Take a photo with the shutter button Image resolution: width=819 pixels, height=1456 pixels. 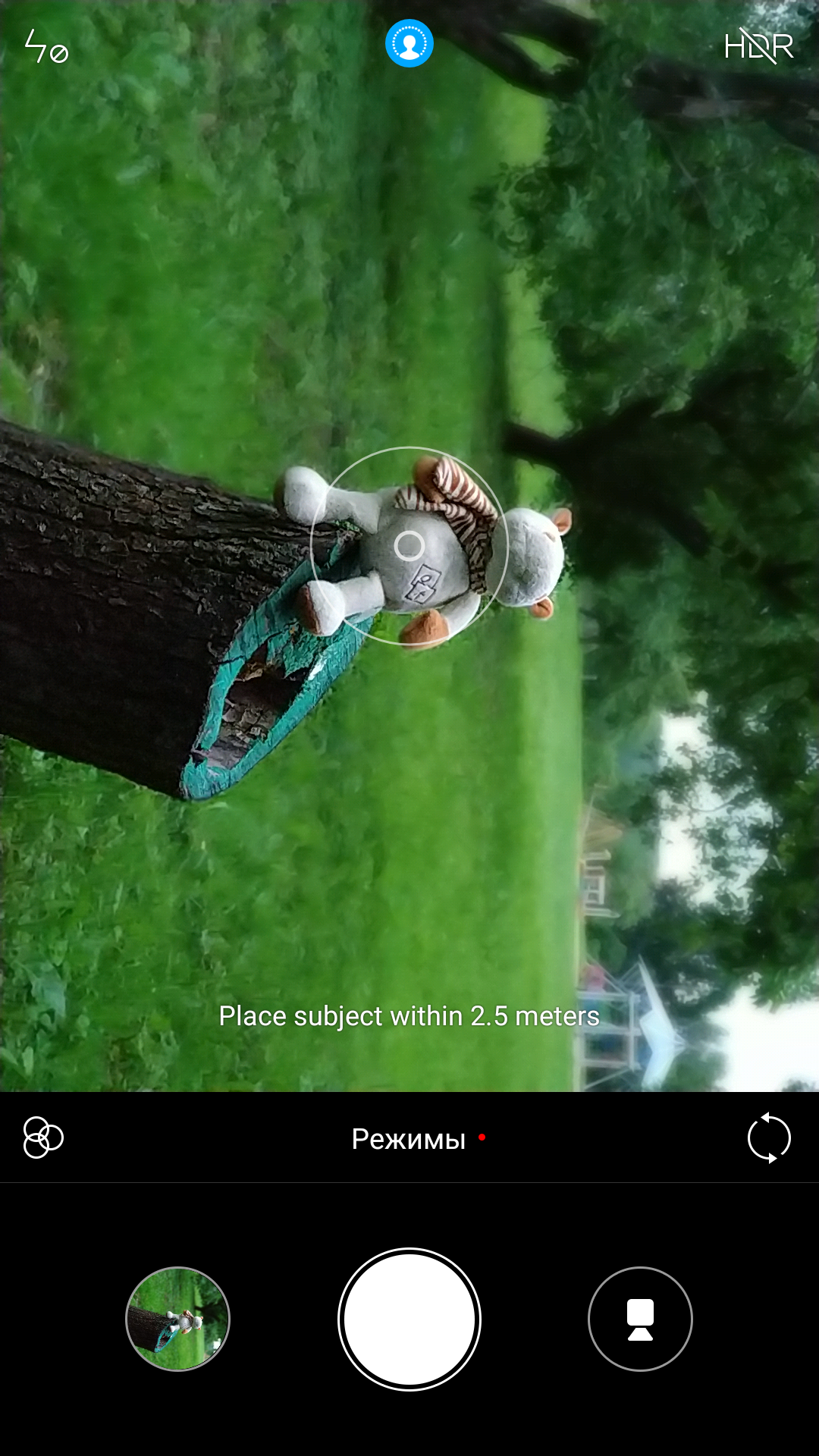click(409, 1319)
